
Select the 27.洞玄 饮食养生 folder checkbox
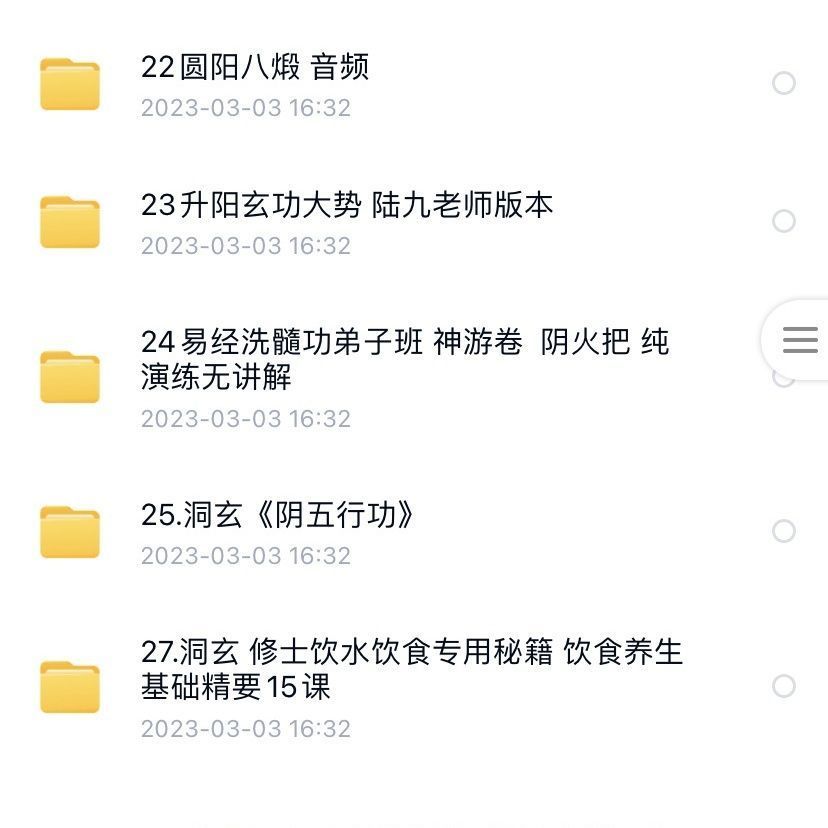[x=784, y=686]
